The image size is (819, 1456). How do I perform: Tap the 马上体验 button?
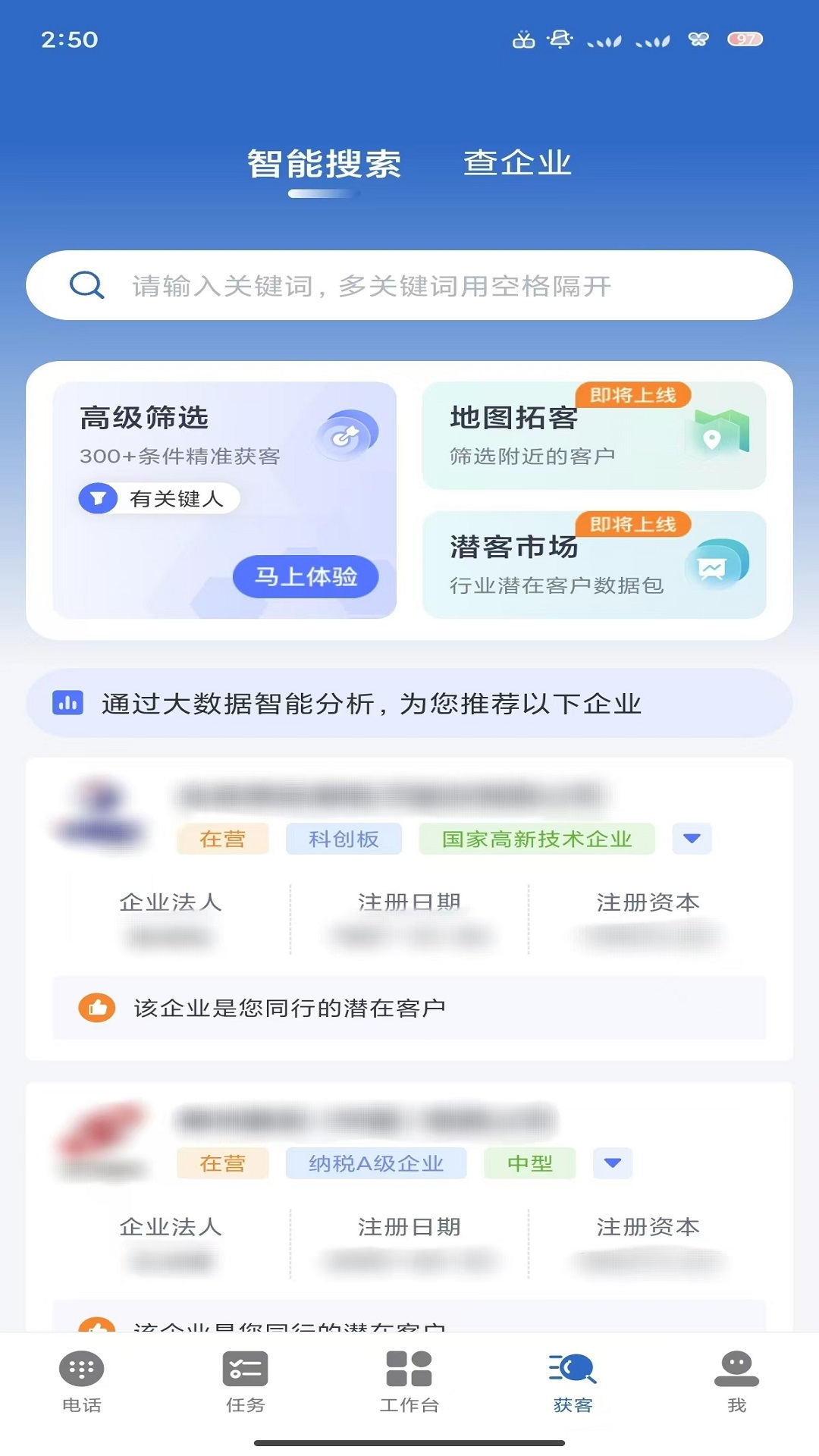coord(305,577)
